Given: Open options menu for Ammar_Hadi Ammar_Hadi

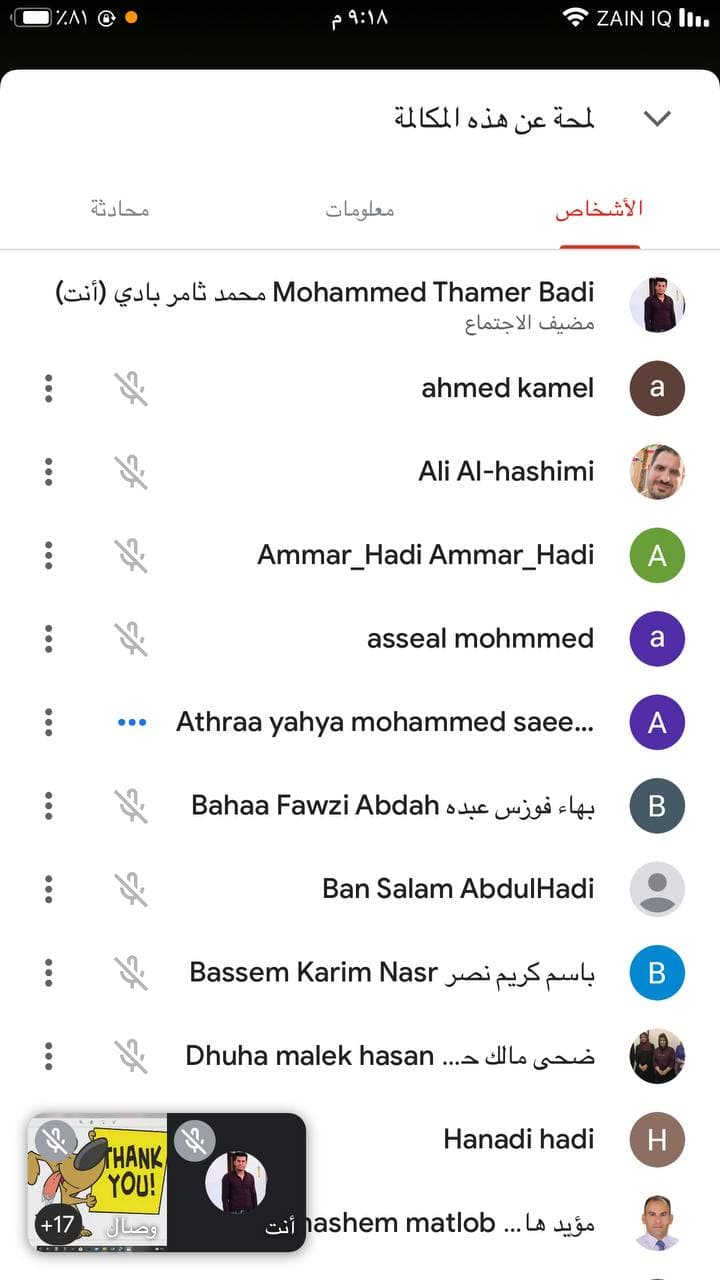Looking at the screenshot, I should tap(48, 555).
